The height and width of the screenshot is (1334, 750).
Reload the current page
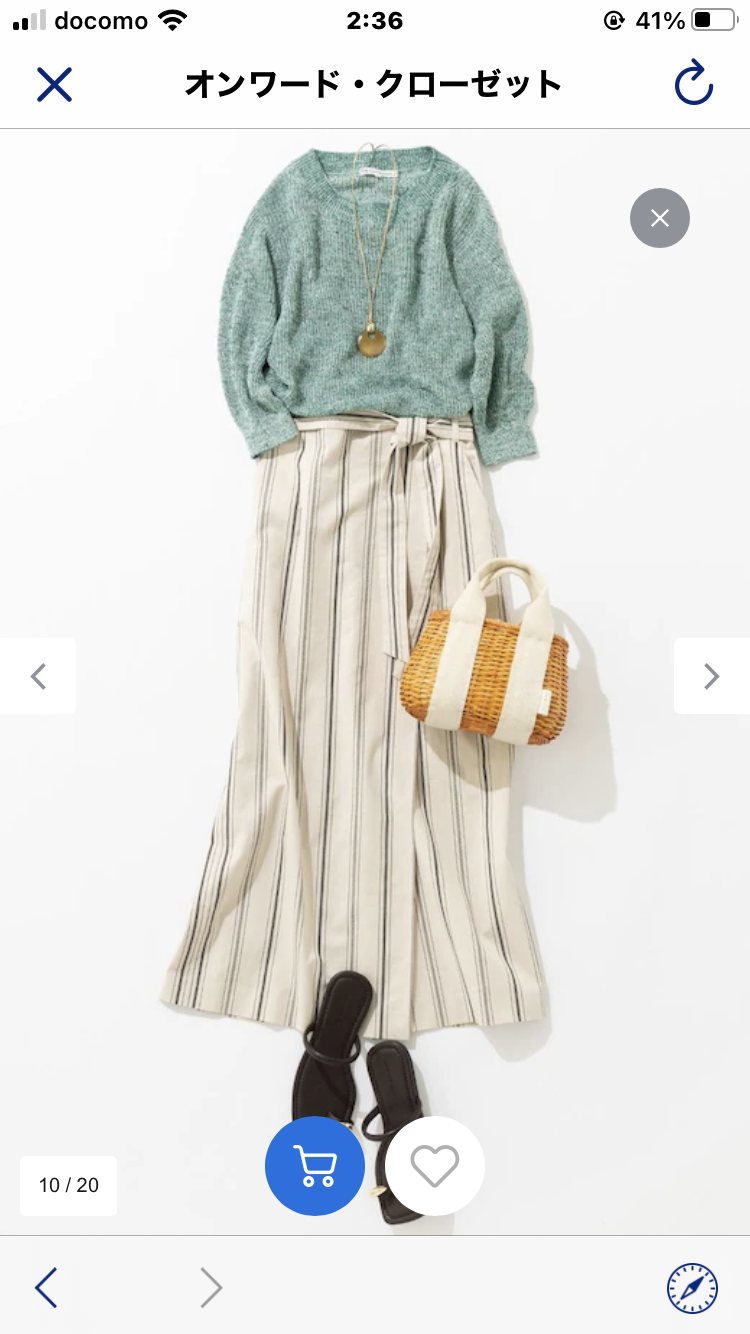(693, 84)
